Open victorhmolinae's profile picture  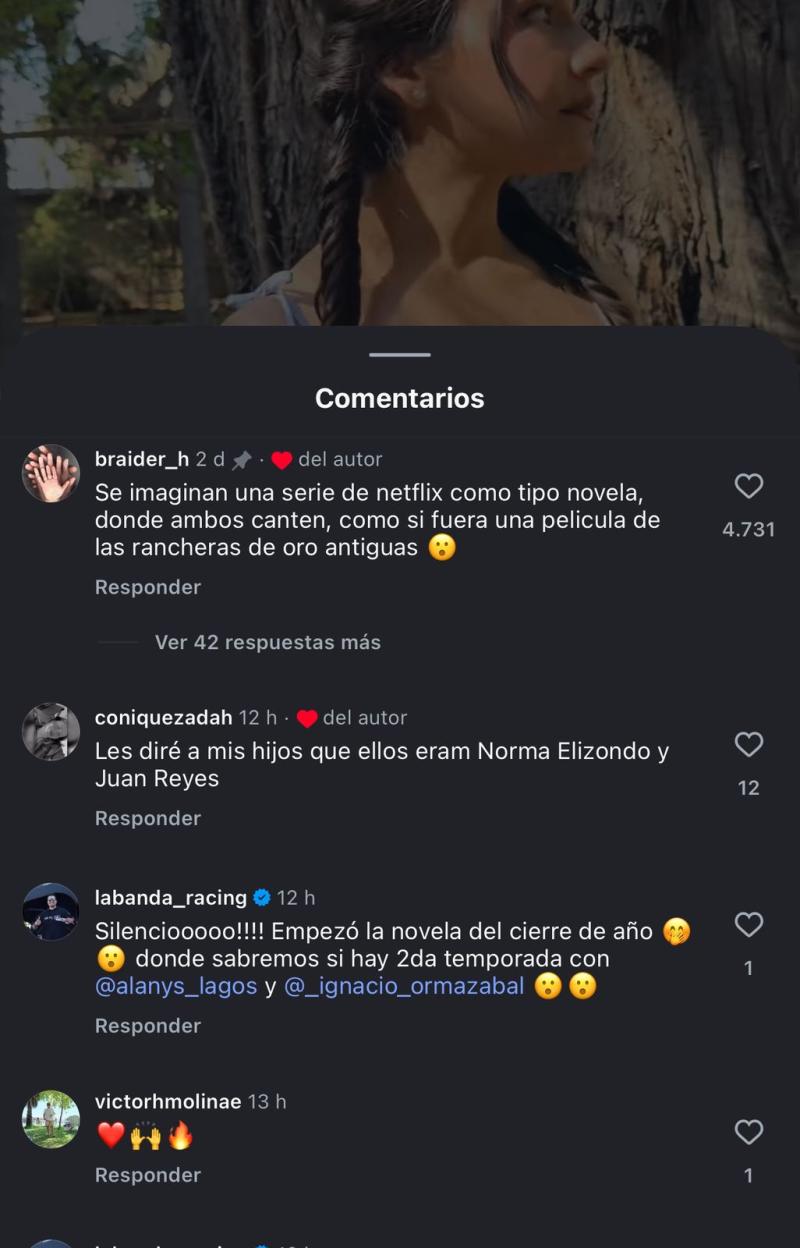tap(50, 1119)
